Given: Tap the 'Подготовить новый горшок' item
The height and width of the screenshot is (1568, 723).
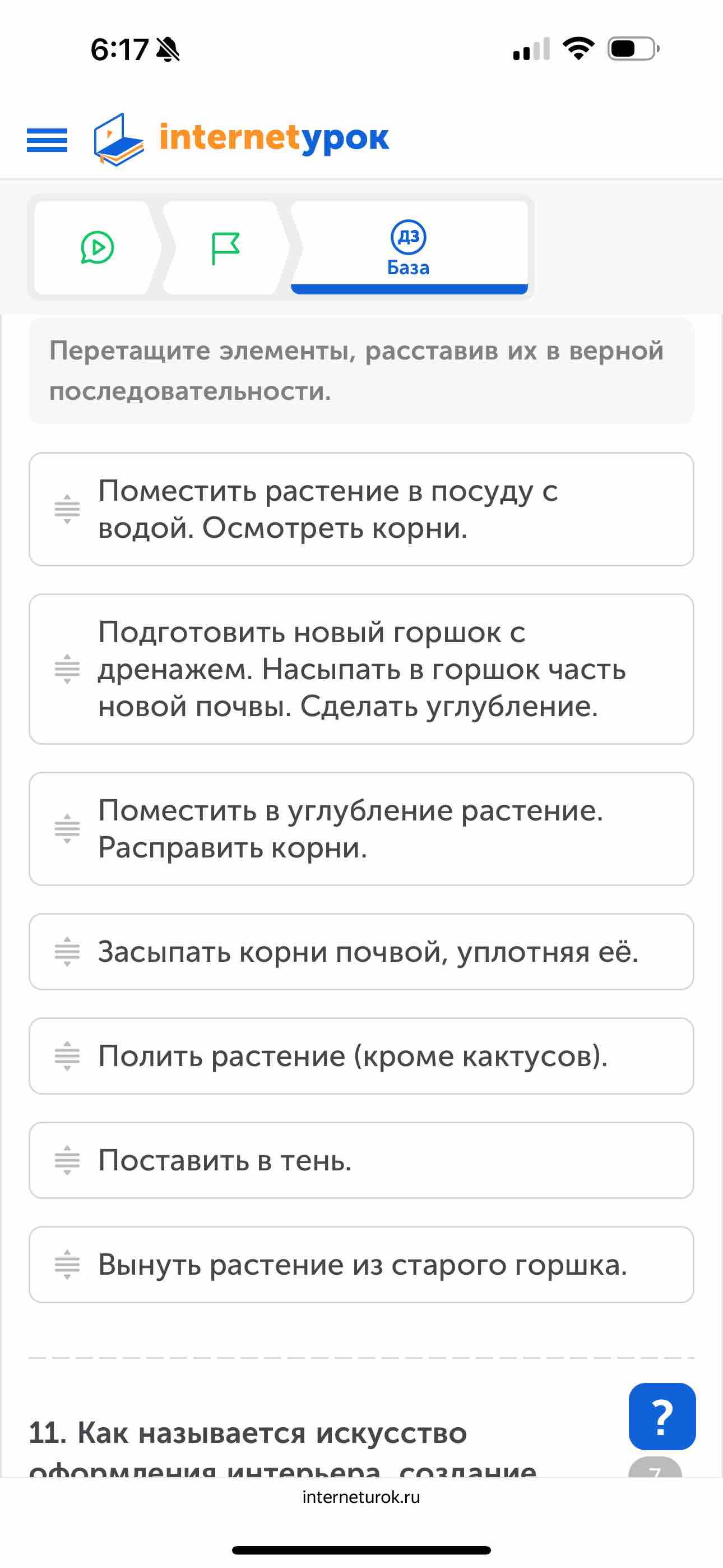Looking at the screenshot, I should pos(361,669).
